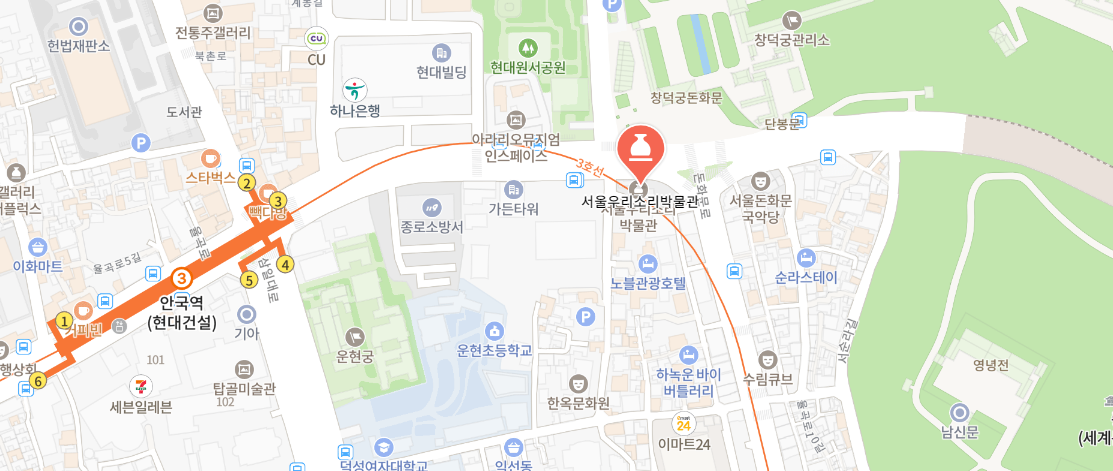The width and height of the screenshot is (1113, 471).
Task: Select the 헌법재판소 marker
Action: (x=79, y=26)
